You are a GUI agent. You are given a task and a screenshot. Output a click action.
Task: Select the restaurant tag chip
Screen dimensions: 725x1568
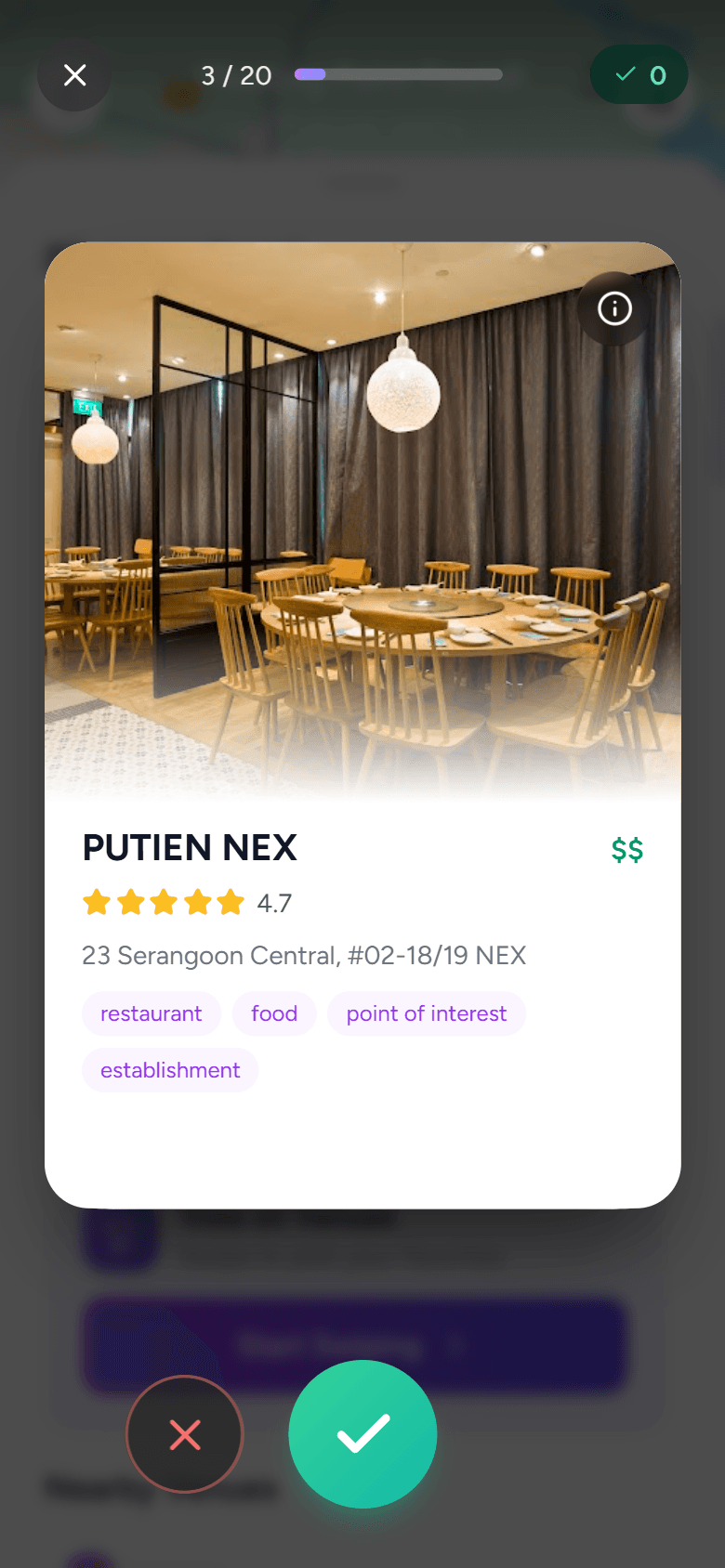tap(151, 1013)
